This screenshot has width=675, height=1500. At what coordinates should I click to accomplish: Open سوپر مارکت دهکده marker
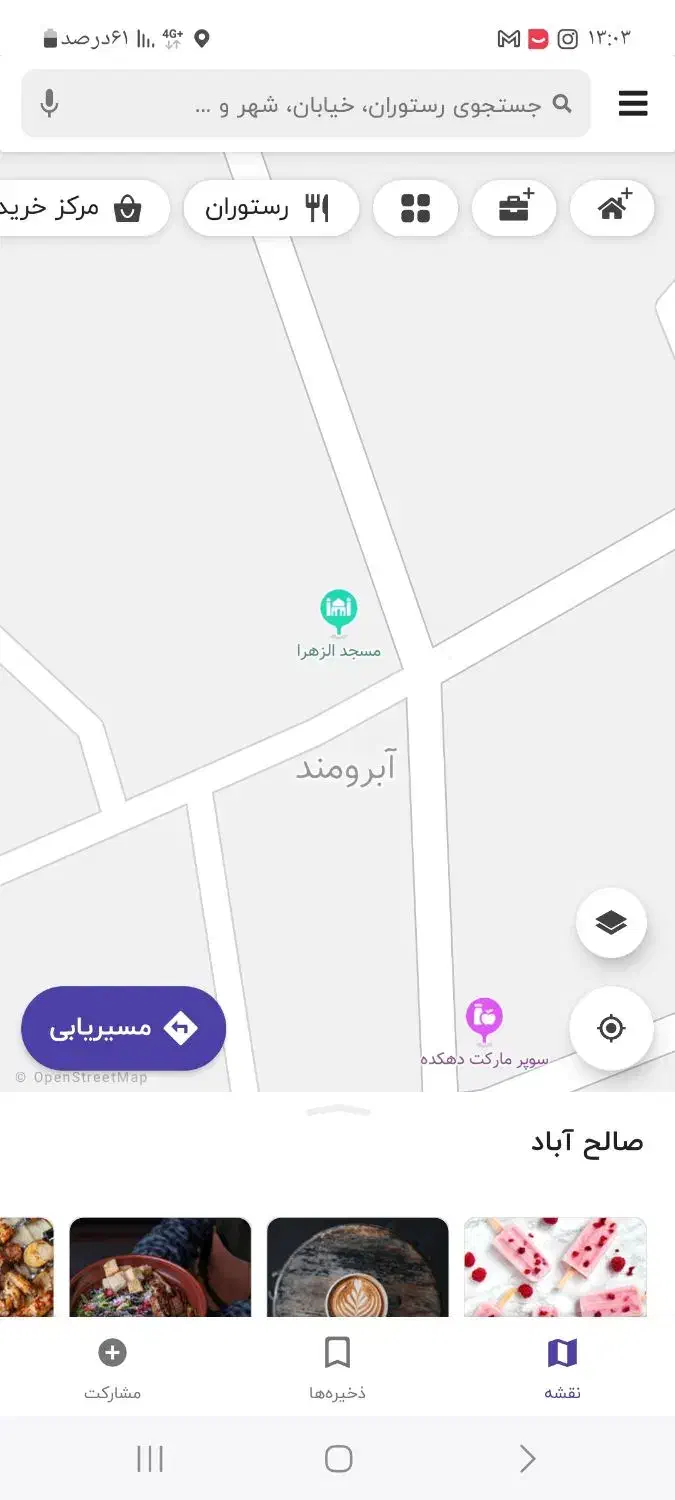pos(484,1020)
